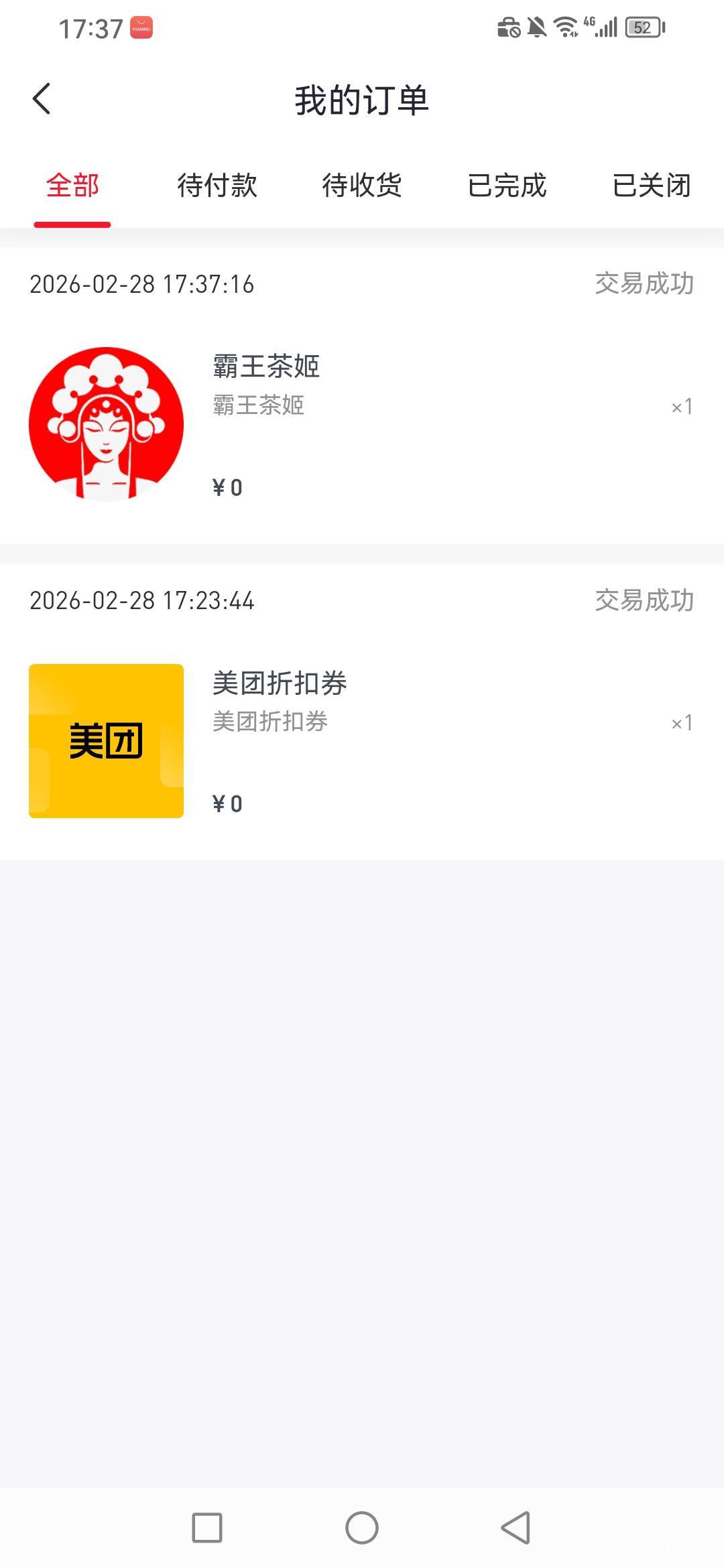The height and width of the screenshot is (1568, 724).
Task: Show 已完成 orders tab
Action: [507, 186]
